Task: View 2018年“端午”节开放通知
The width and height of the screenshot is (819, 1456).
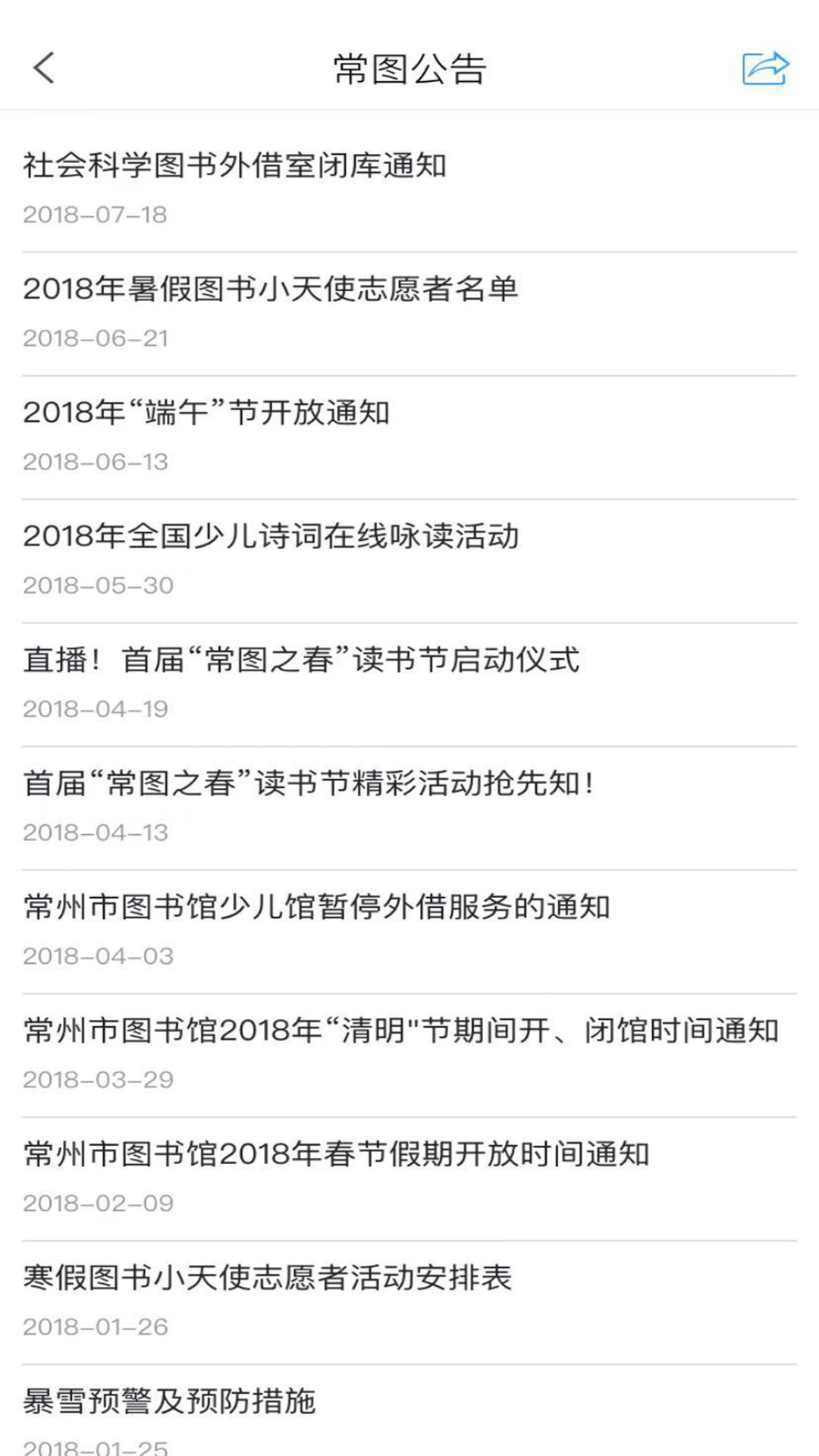Action: [206, 413]
